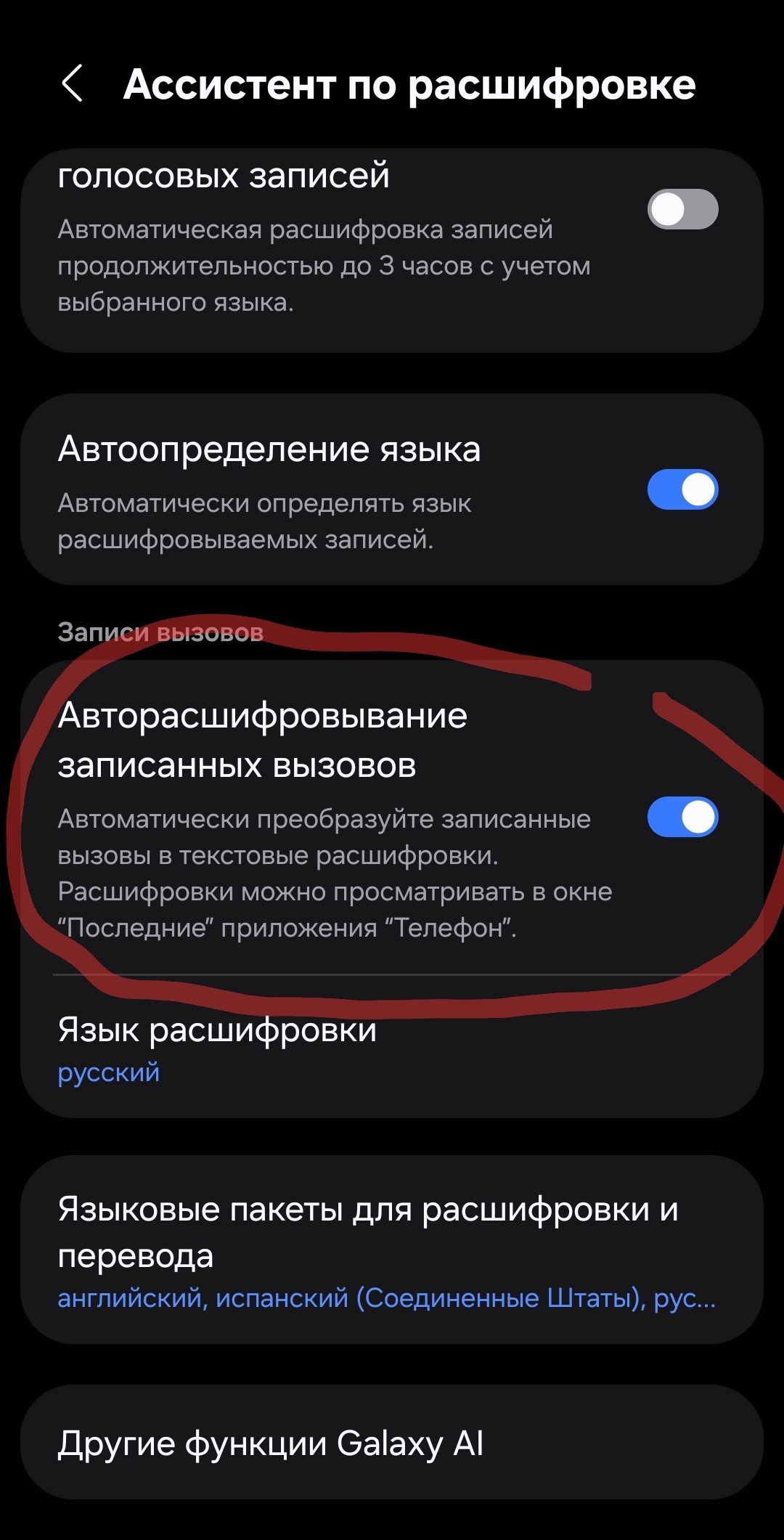This screenshot has height=1540, width=784.
Task: Disable Авторасшифровывание записанных вызовов switch
Action: click(682, 817)
